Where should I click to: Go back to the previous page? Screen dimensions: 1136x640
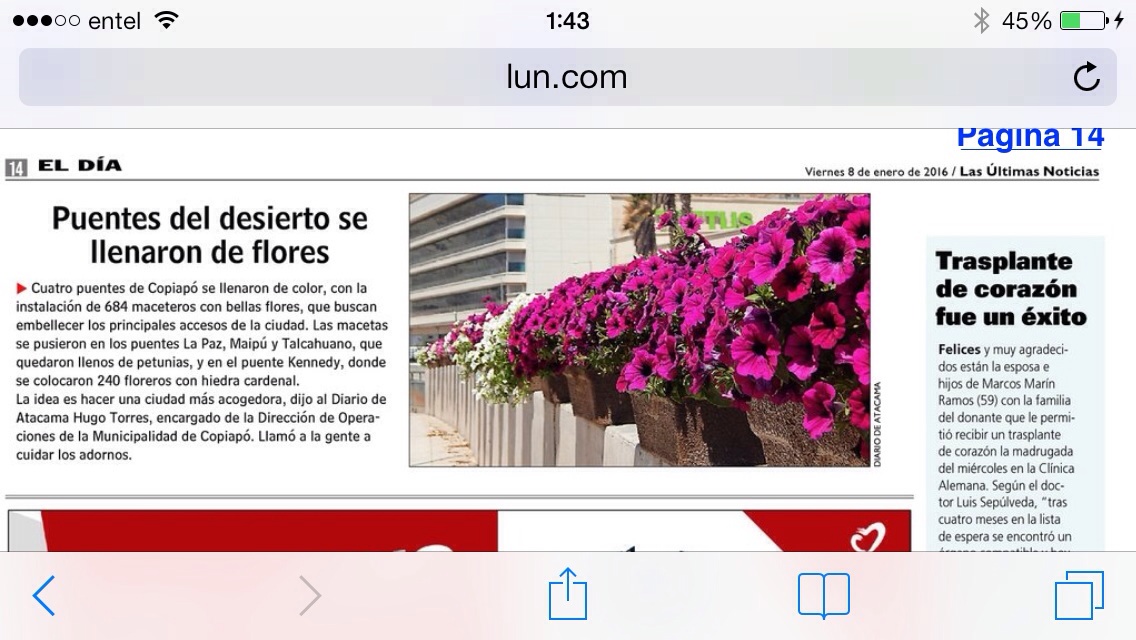point(43,596)
